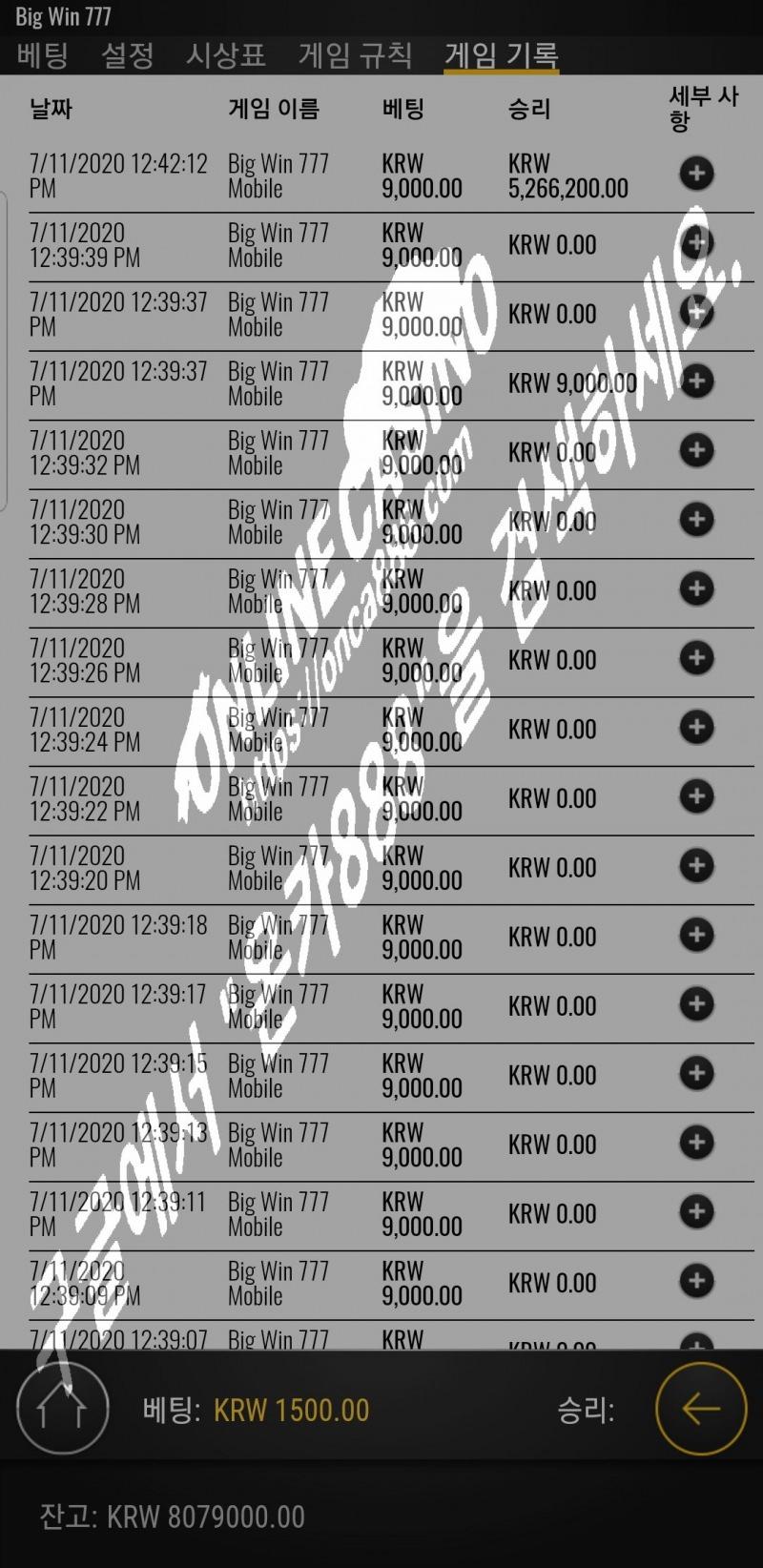
Task: Open the 게임 규칙 tab
Action: click(x=355, y=55)
